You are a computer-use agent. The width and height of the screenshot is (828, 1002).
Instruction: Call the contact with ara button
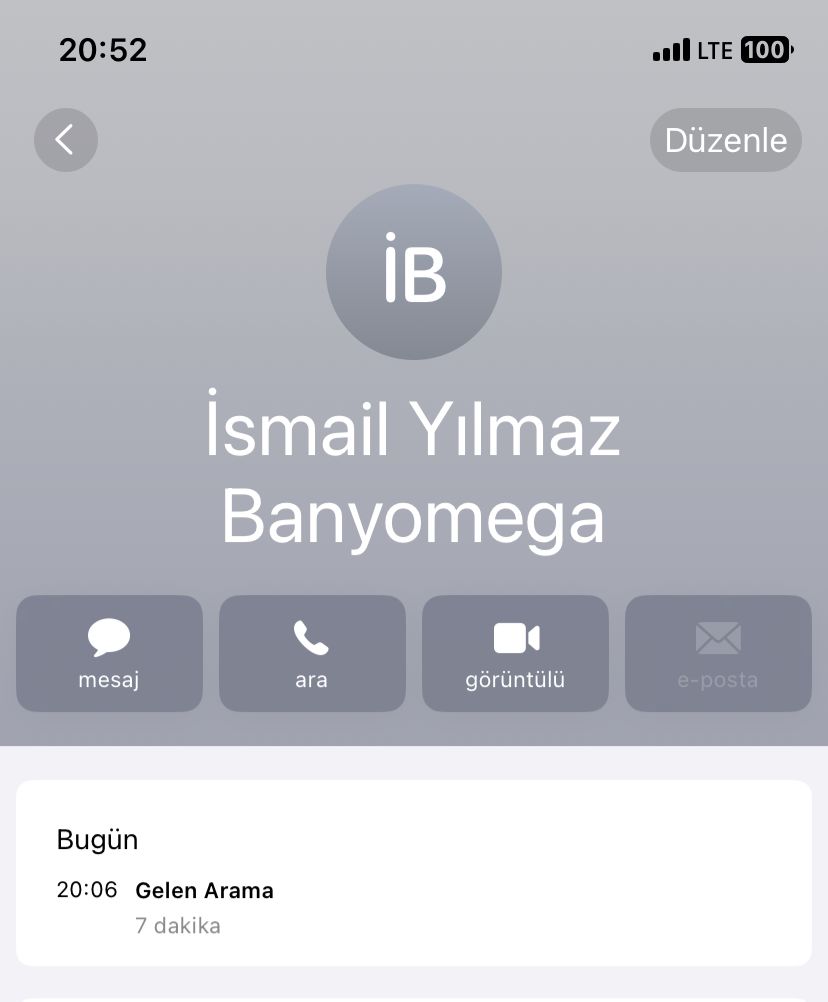[312, 653]
